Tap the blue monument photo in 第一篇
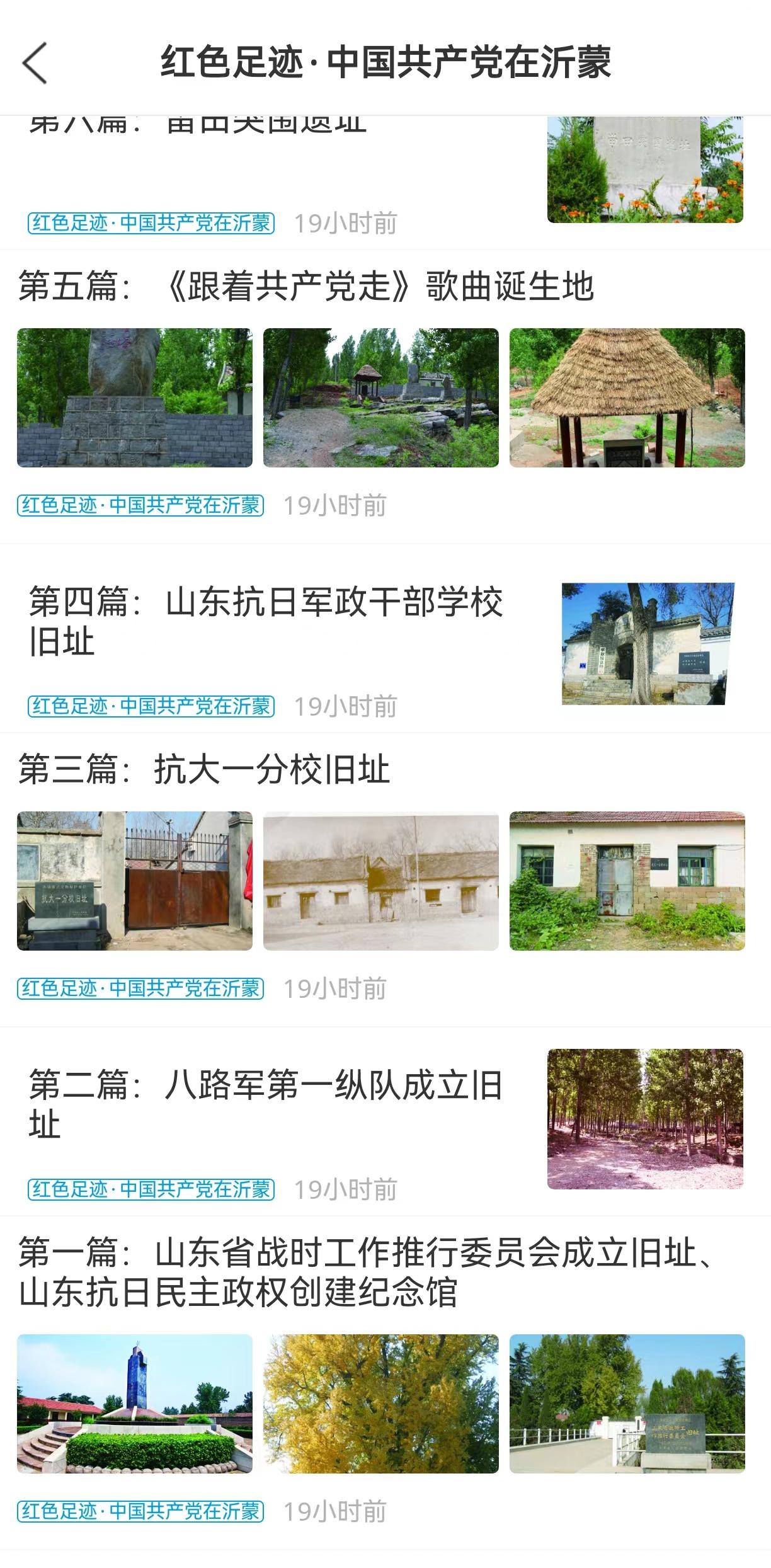The image size is (771, 1568). (x=135, y=1404)
